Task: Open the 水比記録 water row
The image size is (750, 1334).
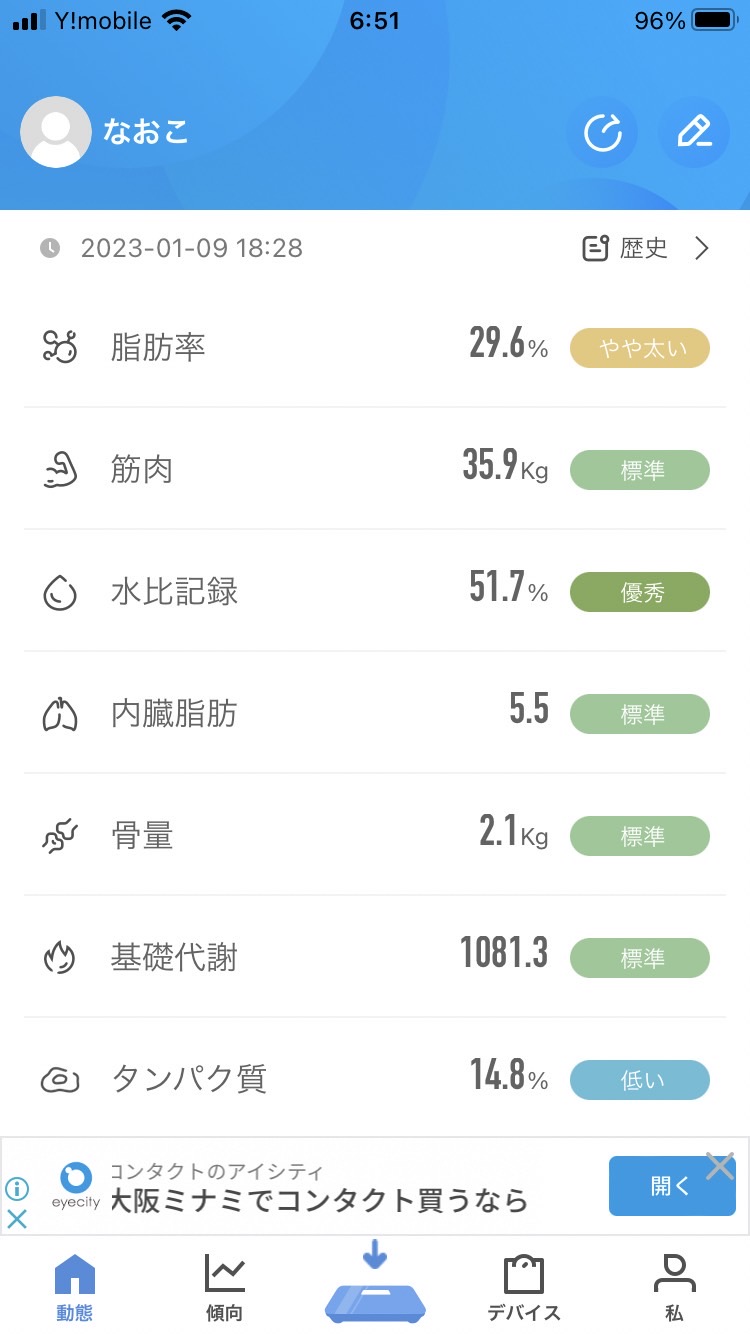Action: click(x=375, y=591)
